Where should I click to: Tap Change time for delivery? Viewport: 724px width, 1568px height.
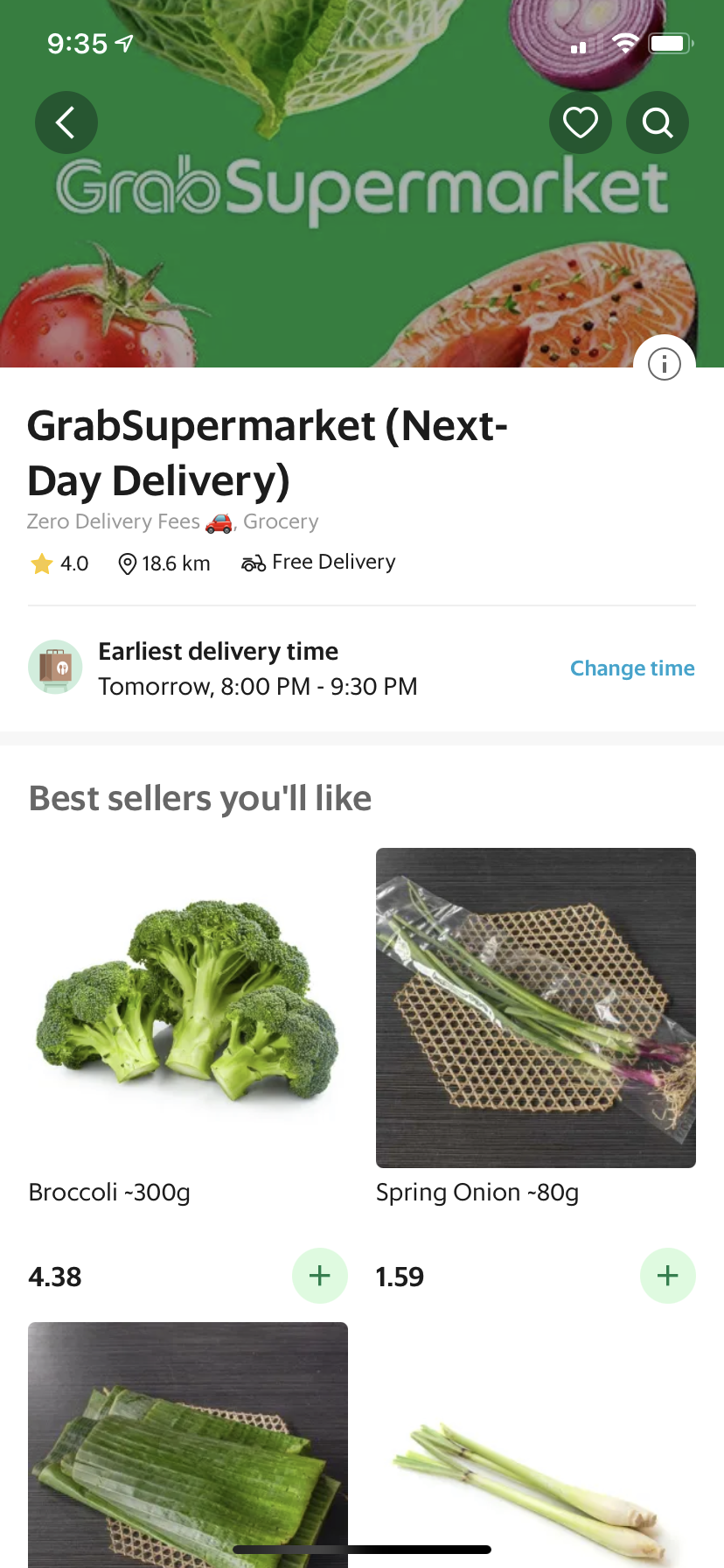632,668
